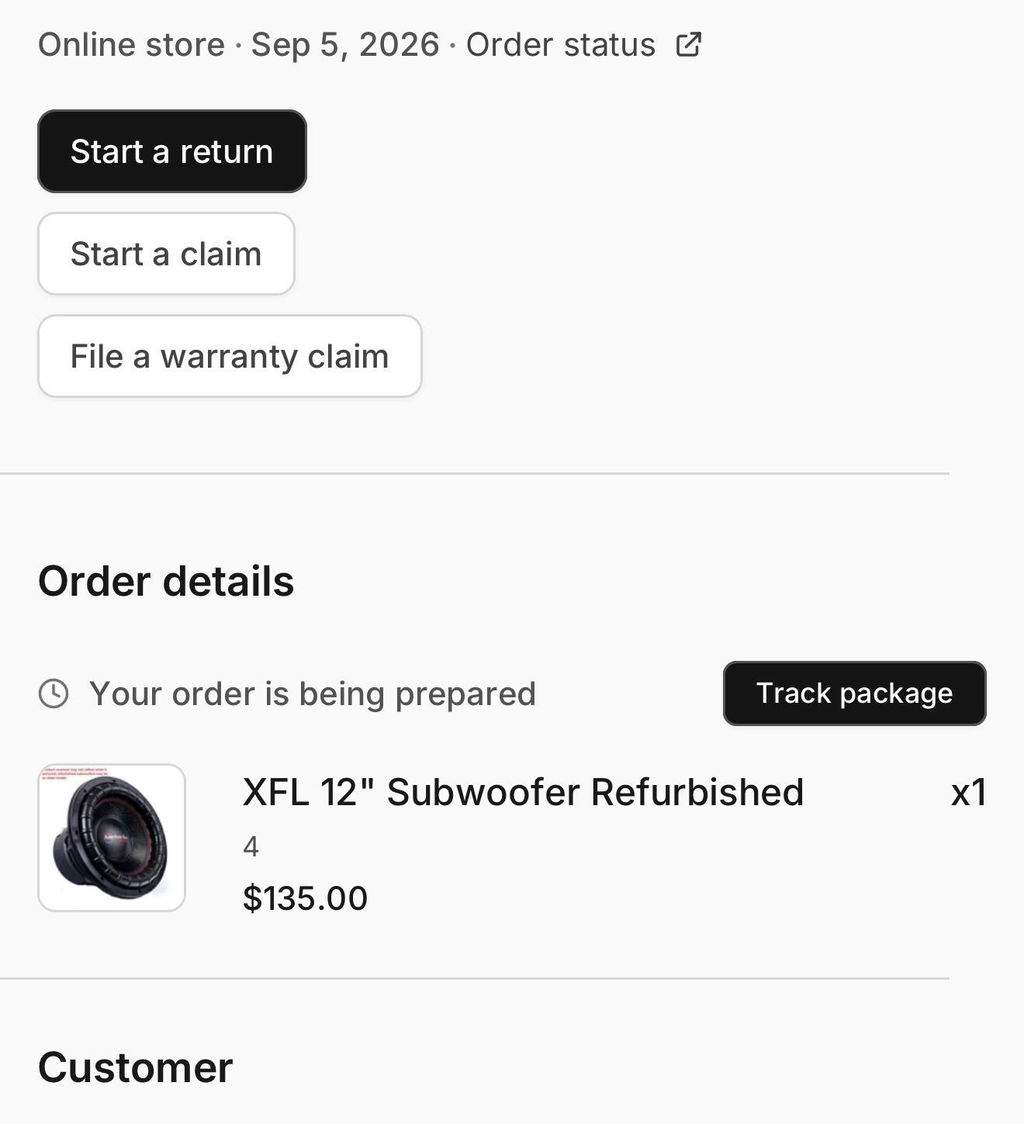Start a return for this order
Viewport: 1024px width, 1124px height.
tap(172, 151)
